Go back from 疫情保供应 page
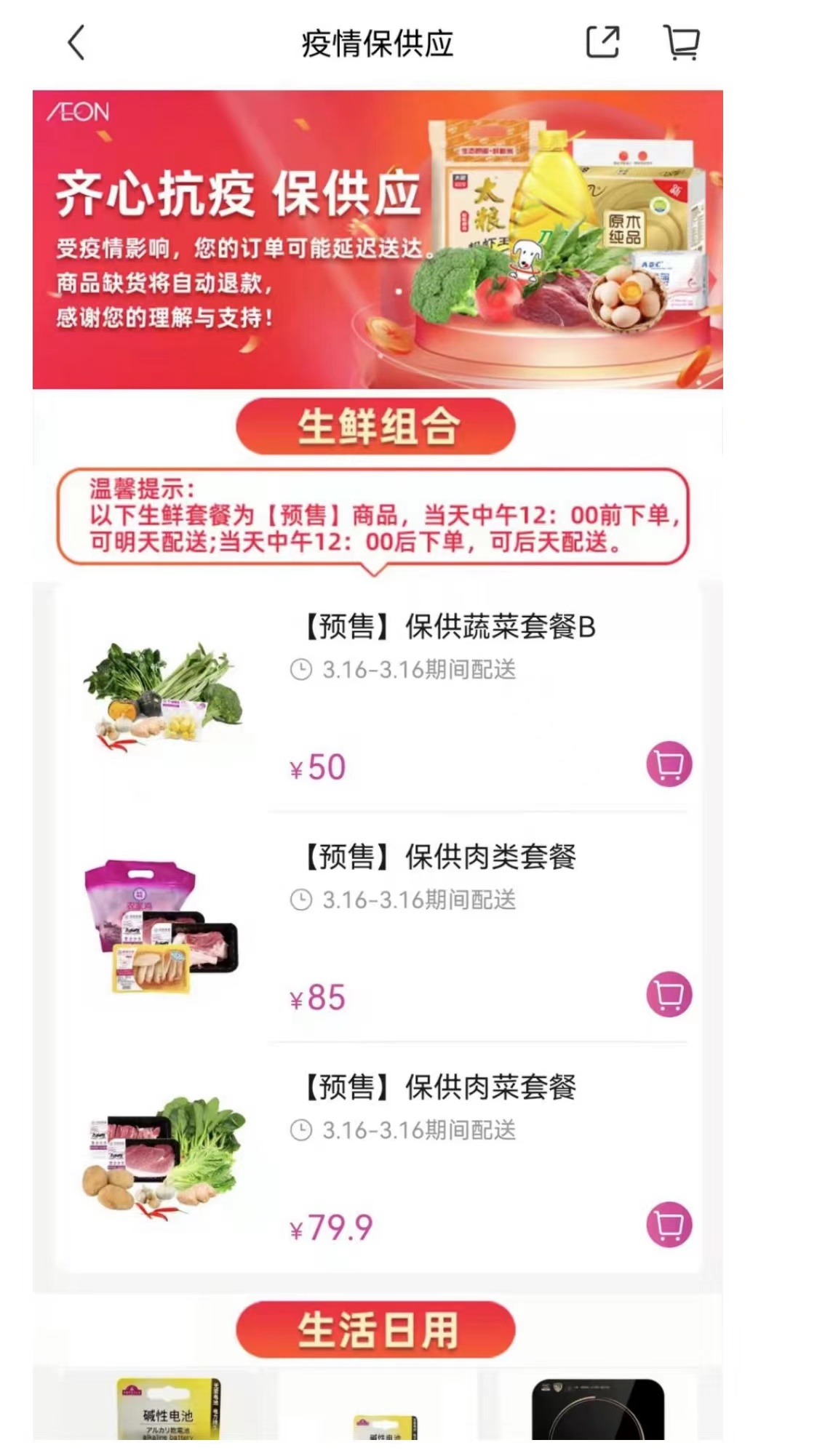825x1456 pixels. pyautogui.click(x=76, y=42)
